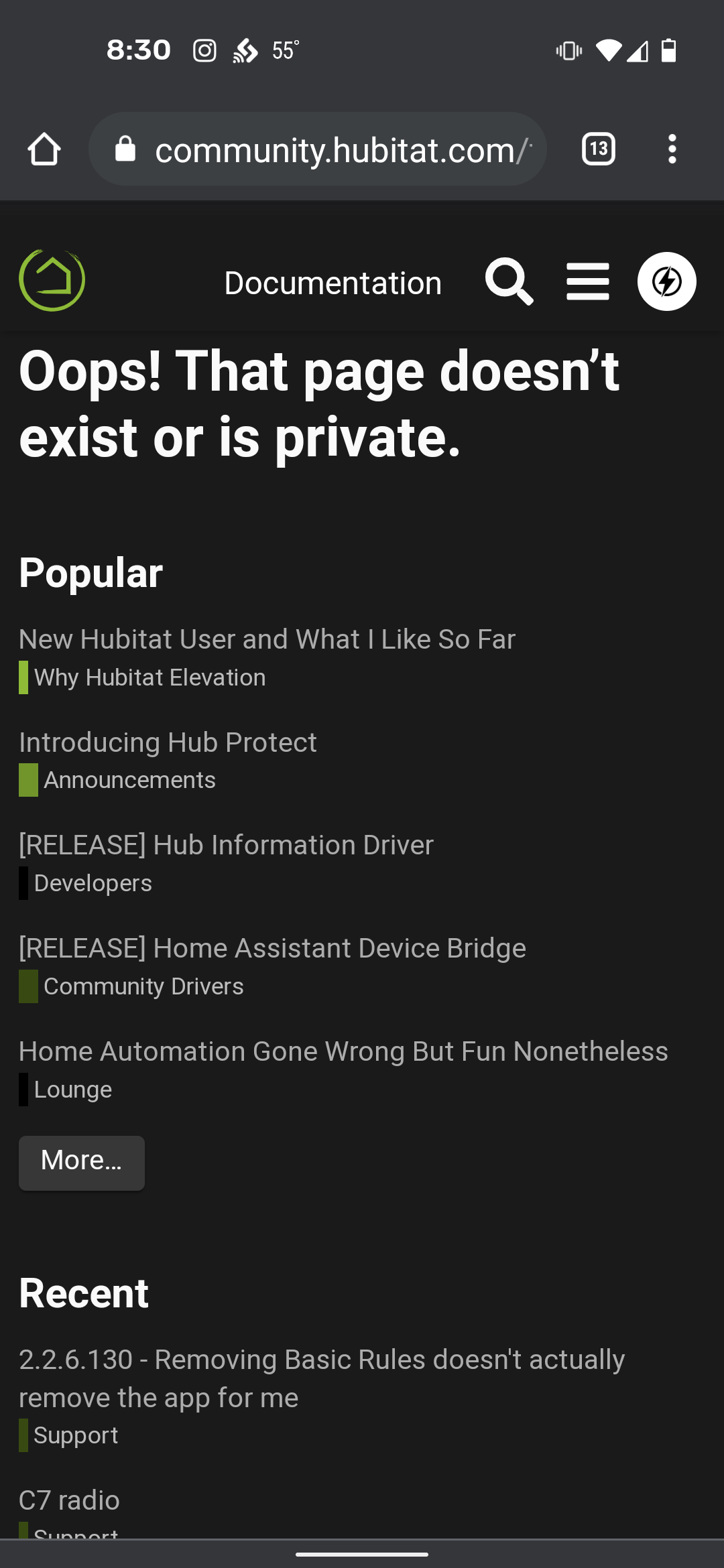Viewport: 724px width, 1568px height.
Task: Open the forum search
Action: tap(509, 281)
